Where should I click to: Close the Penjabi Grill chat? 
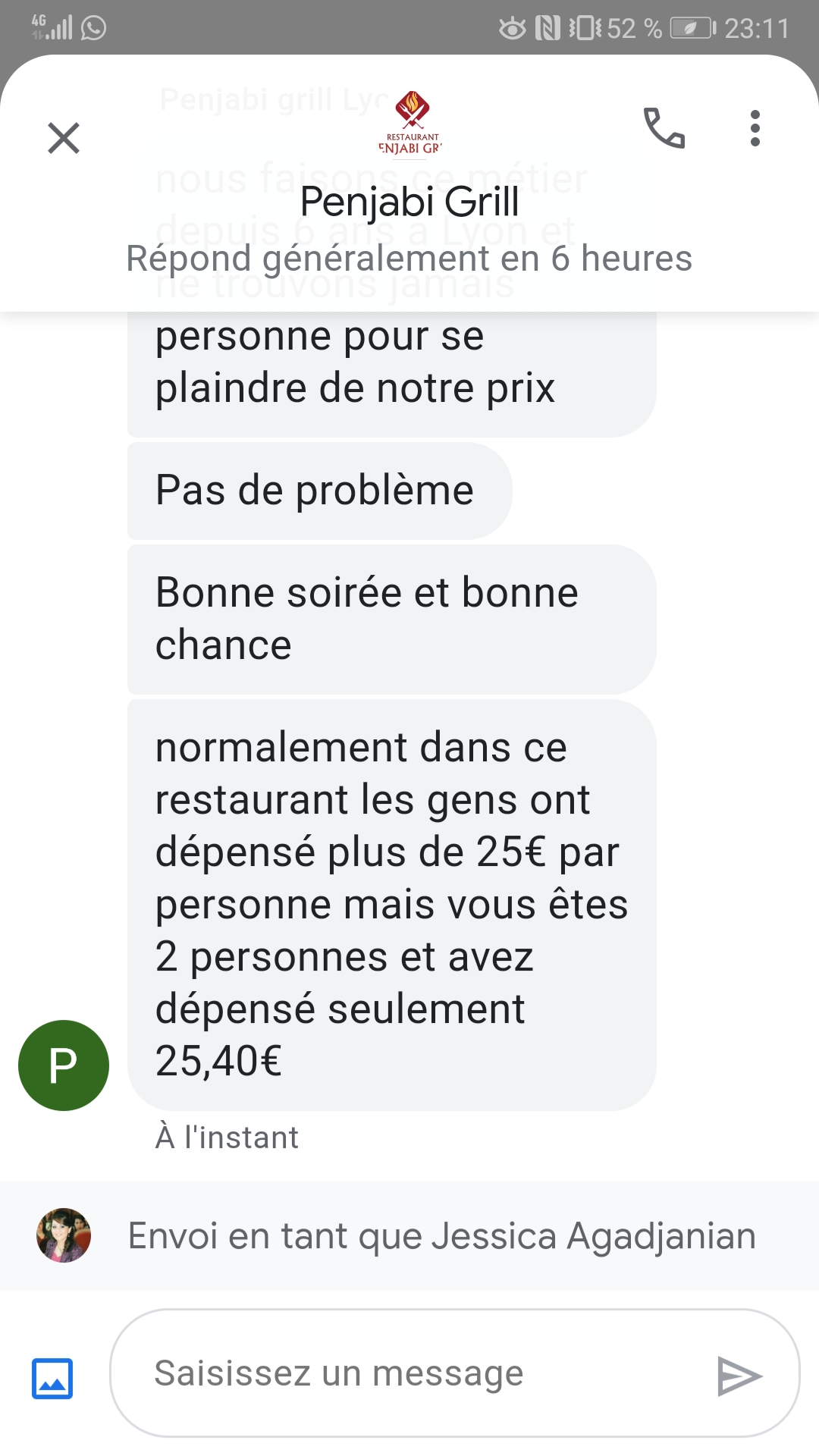point(64,138)
